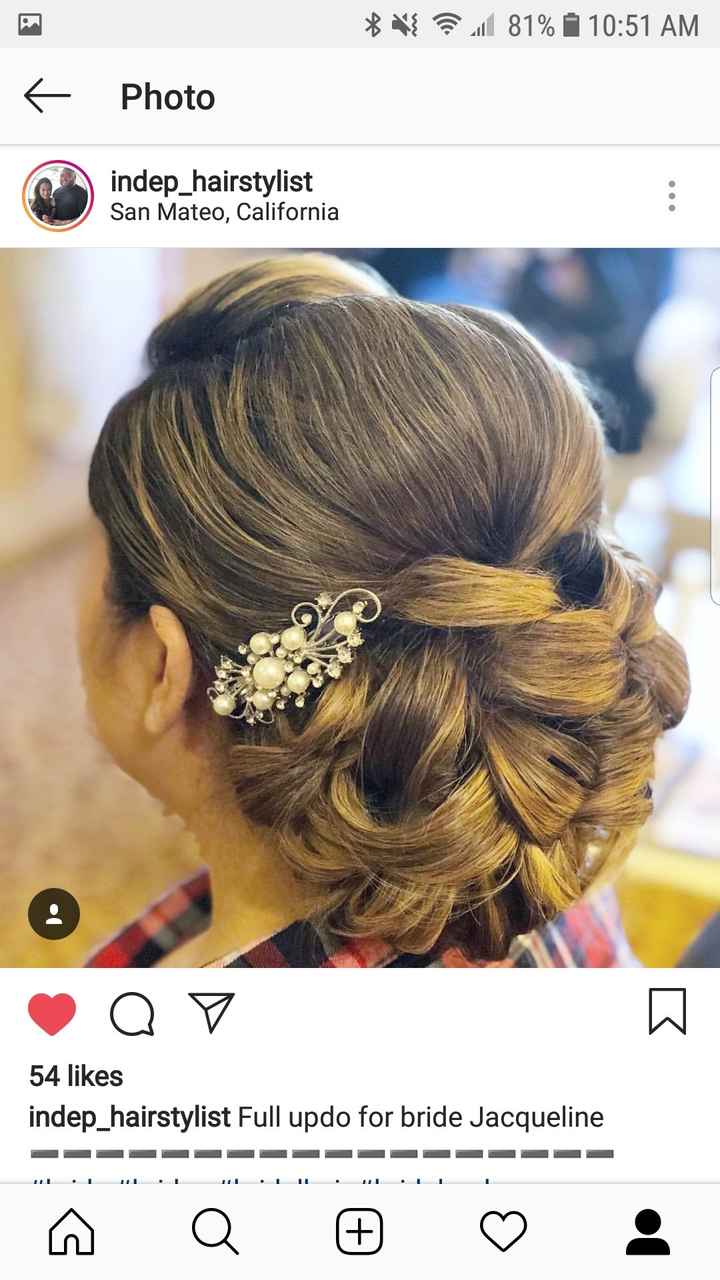Screen dimensions: 720x1280
Task: Create a new post with the plus tab
Action: point(359,1232)
